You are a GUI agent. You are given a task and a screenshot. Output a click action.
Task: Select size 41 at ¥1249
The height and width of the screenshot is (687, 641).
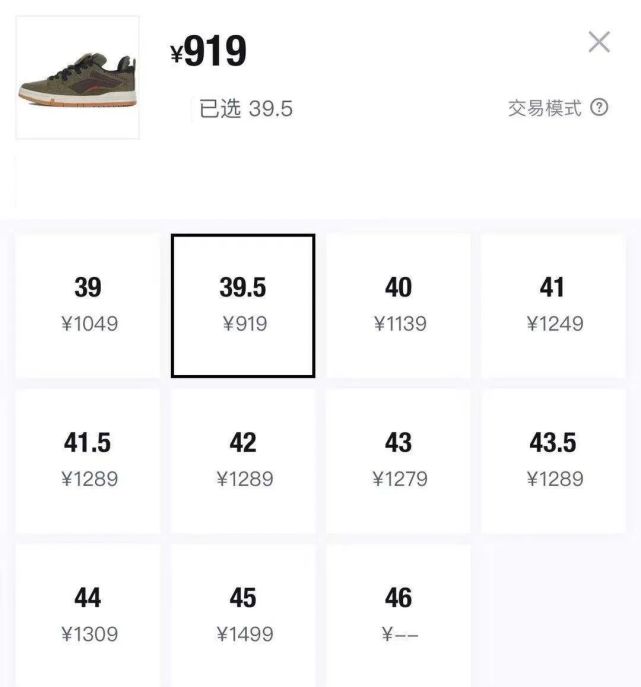pyautogui.click(x=553, y=305)
